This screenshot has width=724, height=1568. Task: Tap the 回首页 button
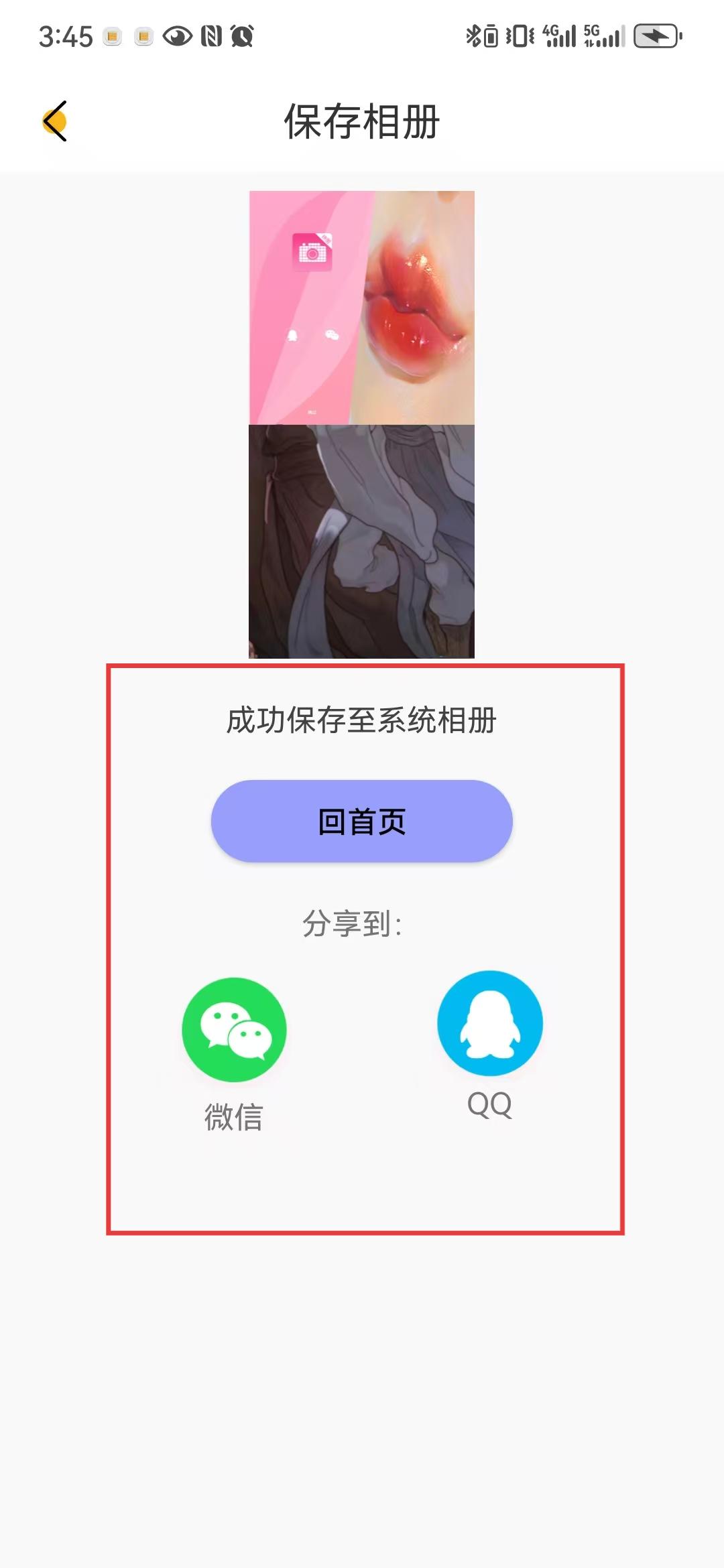(x=362, y=821)
